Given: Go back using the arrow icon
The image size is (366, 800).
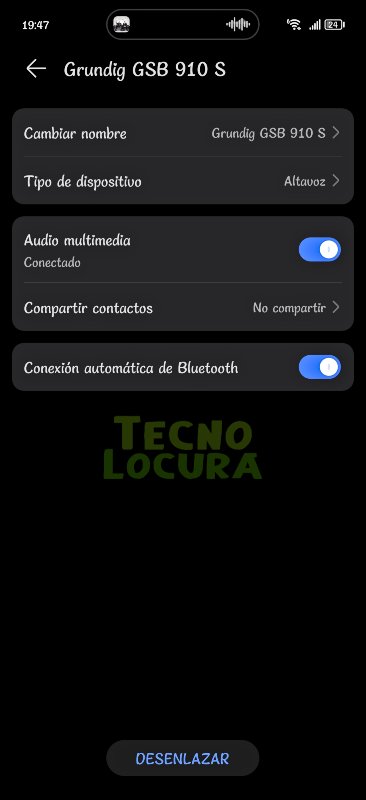Looking at the screenshot, I should click(36, 68).
